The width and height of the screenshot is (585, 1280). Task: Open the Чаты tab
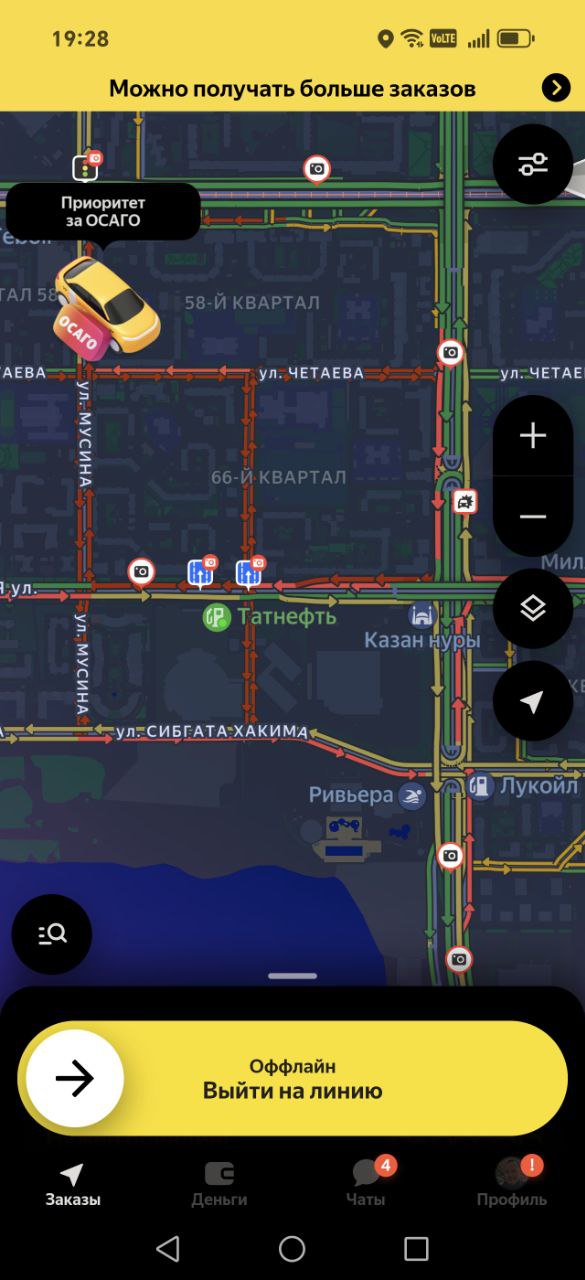[366, 1184]
